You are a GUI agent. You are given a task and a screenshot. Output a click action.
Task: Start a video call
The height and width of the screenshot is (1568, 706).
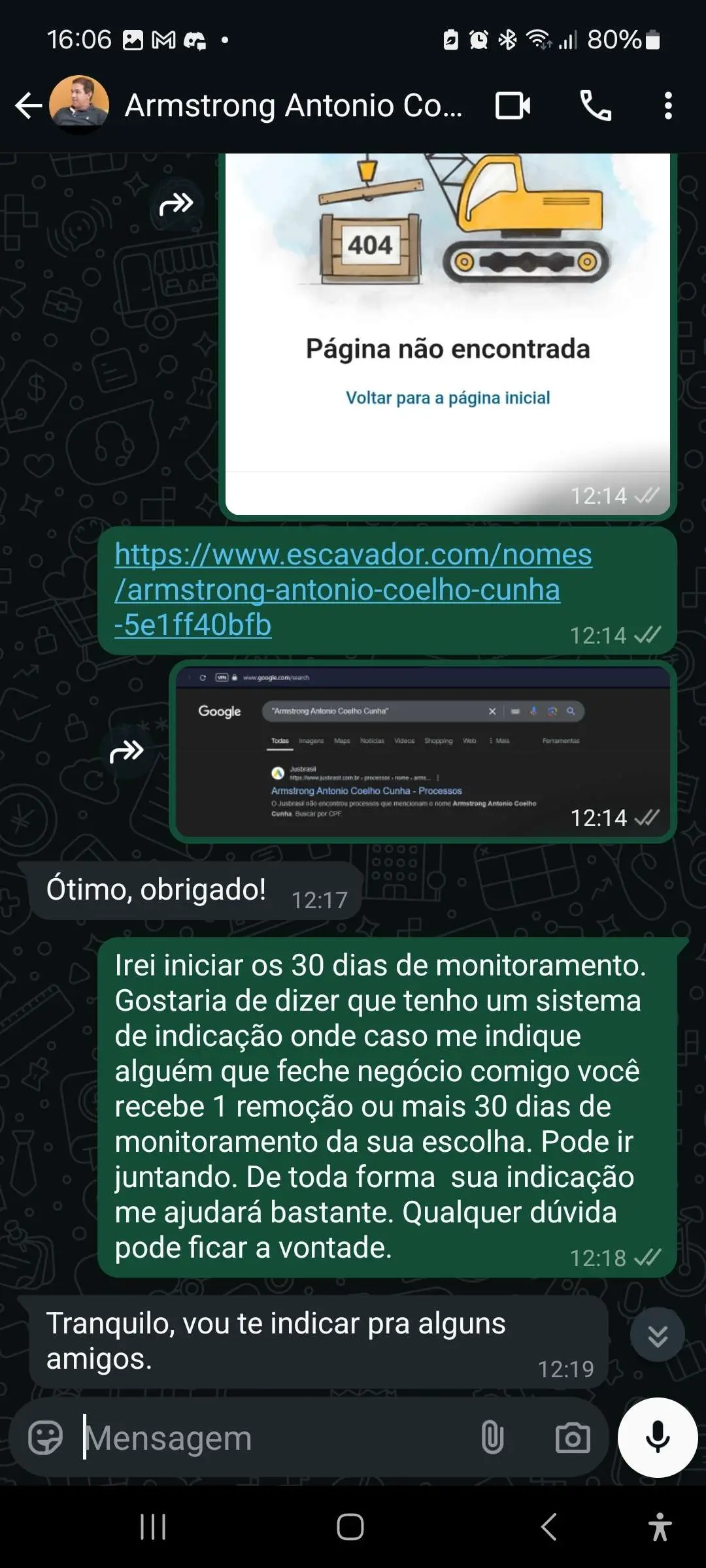(x=513, y=105)
